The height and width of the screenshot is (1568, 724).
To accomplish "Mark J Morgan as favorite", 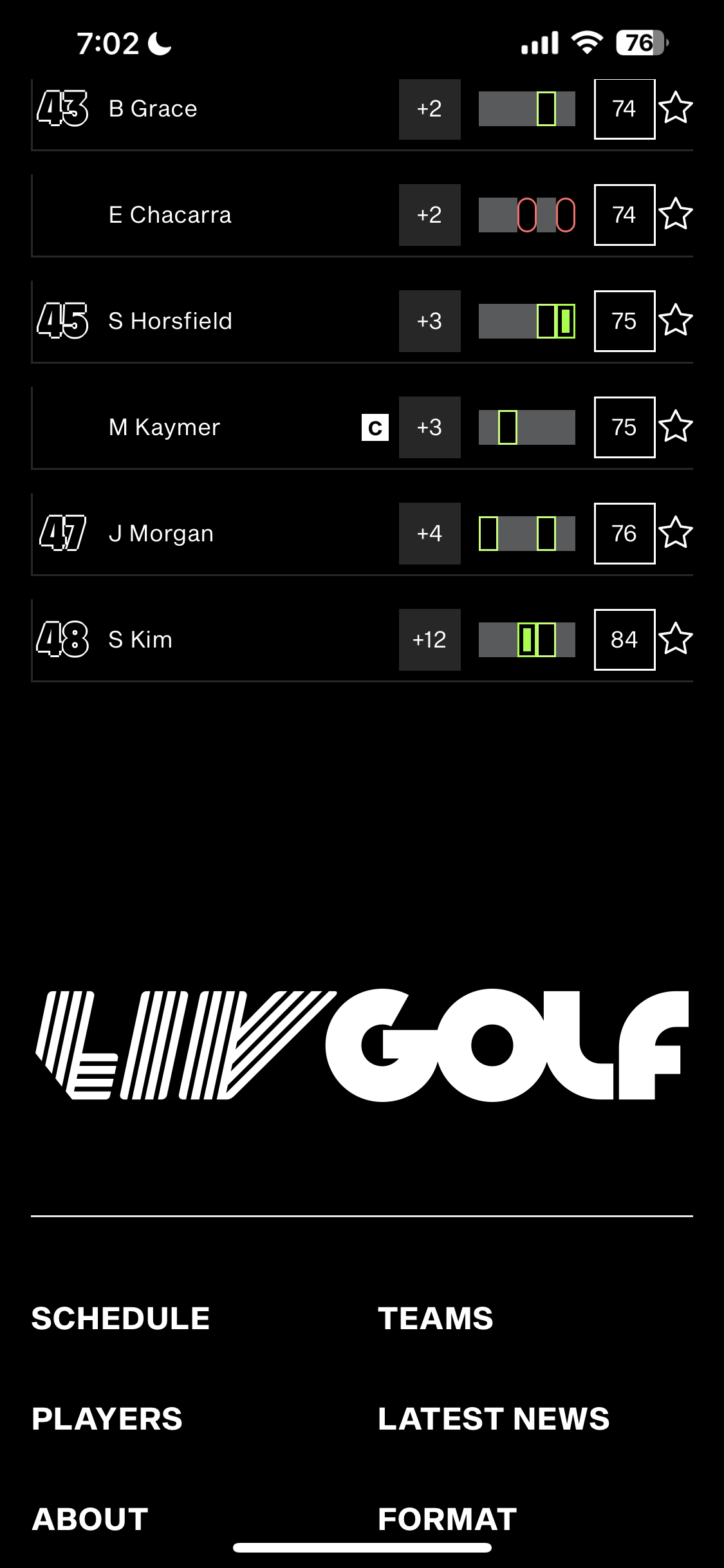I will point(676,533).
